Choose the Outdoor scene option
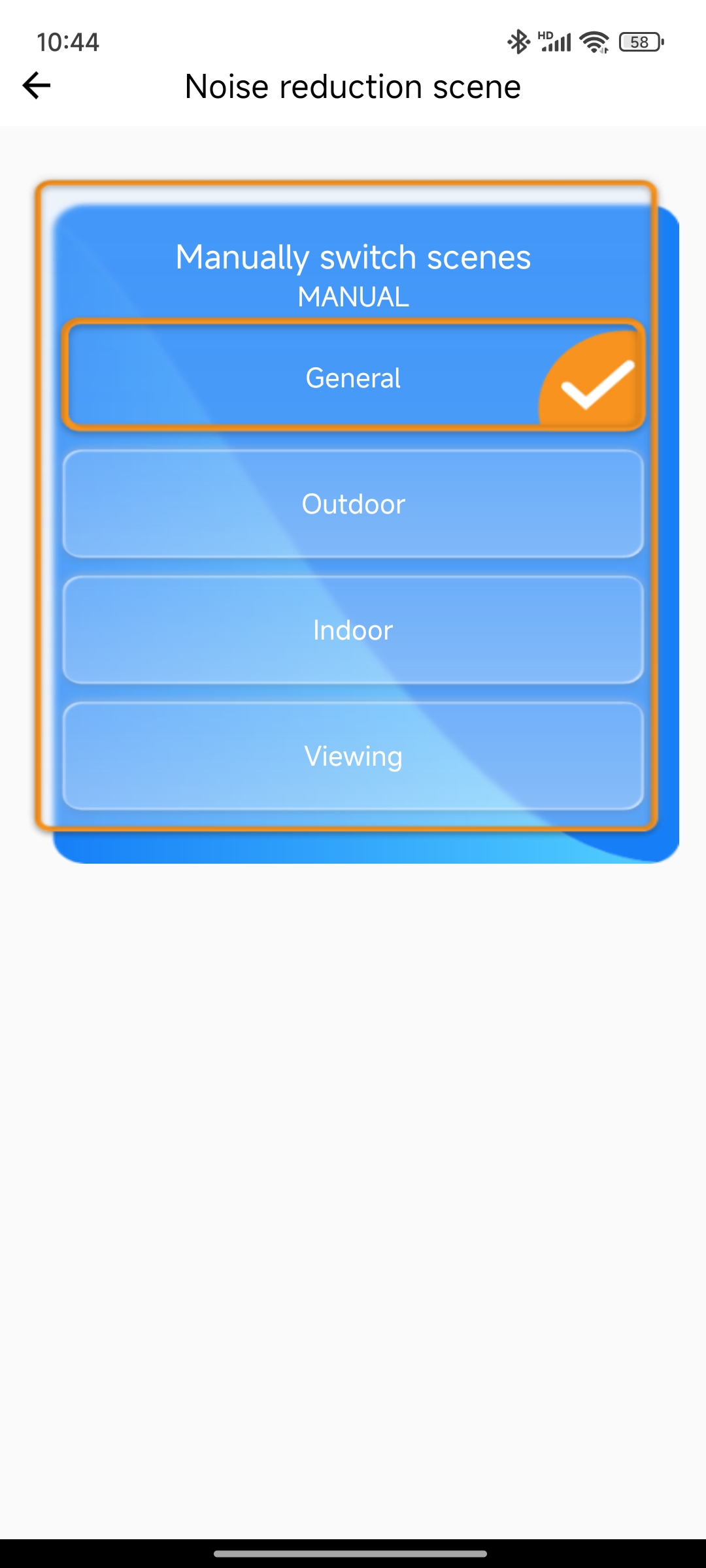 click(x=353, y=504)
